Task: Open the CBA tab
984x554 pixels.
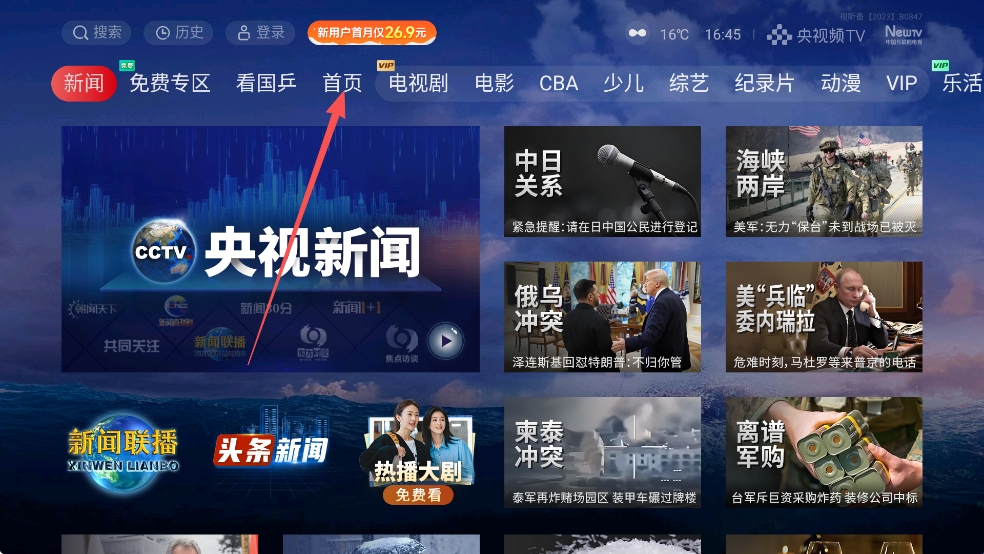Action: (558, 83)
